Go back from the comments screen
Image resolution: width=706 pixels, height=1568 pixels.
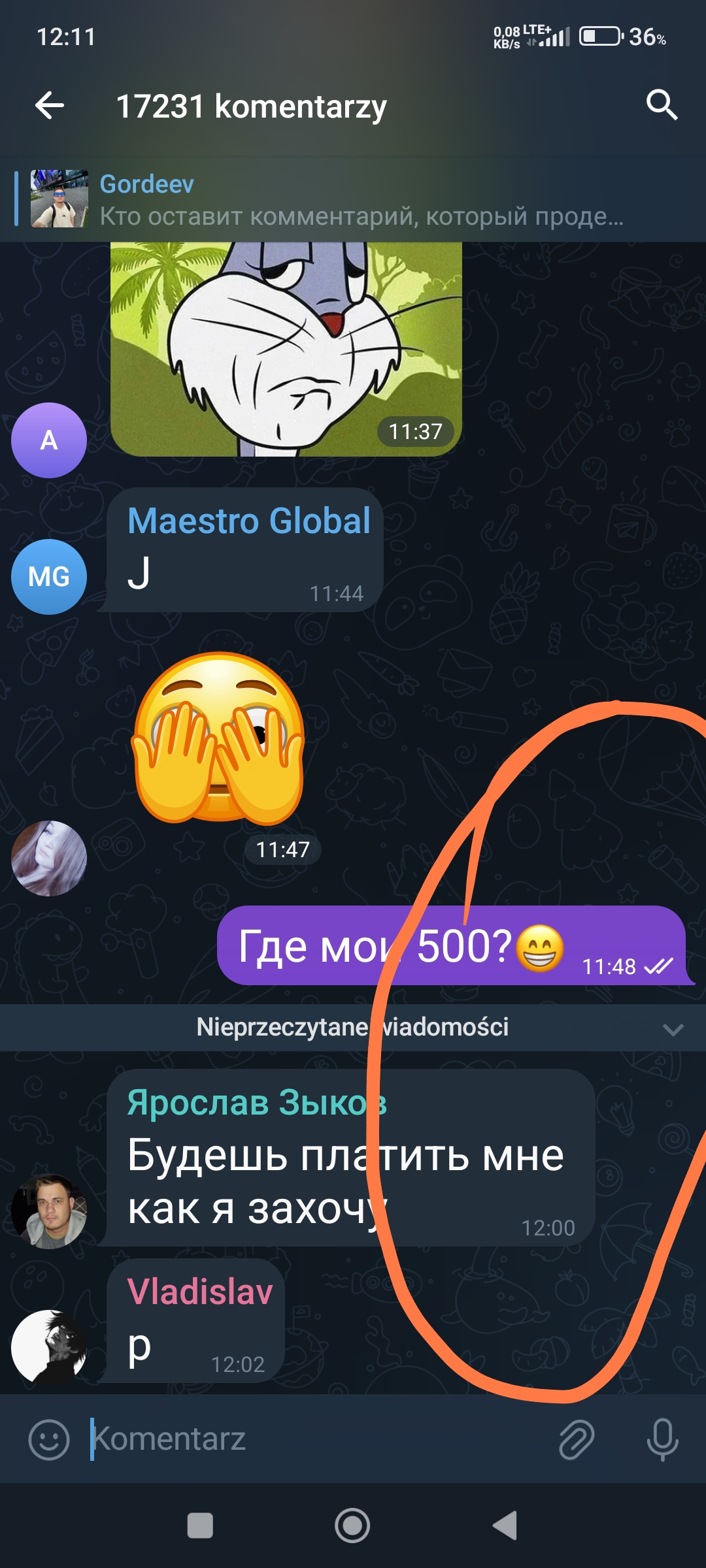50,105
